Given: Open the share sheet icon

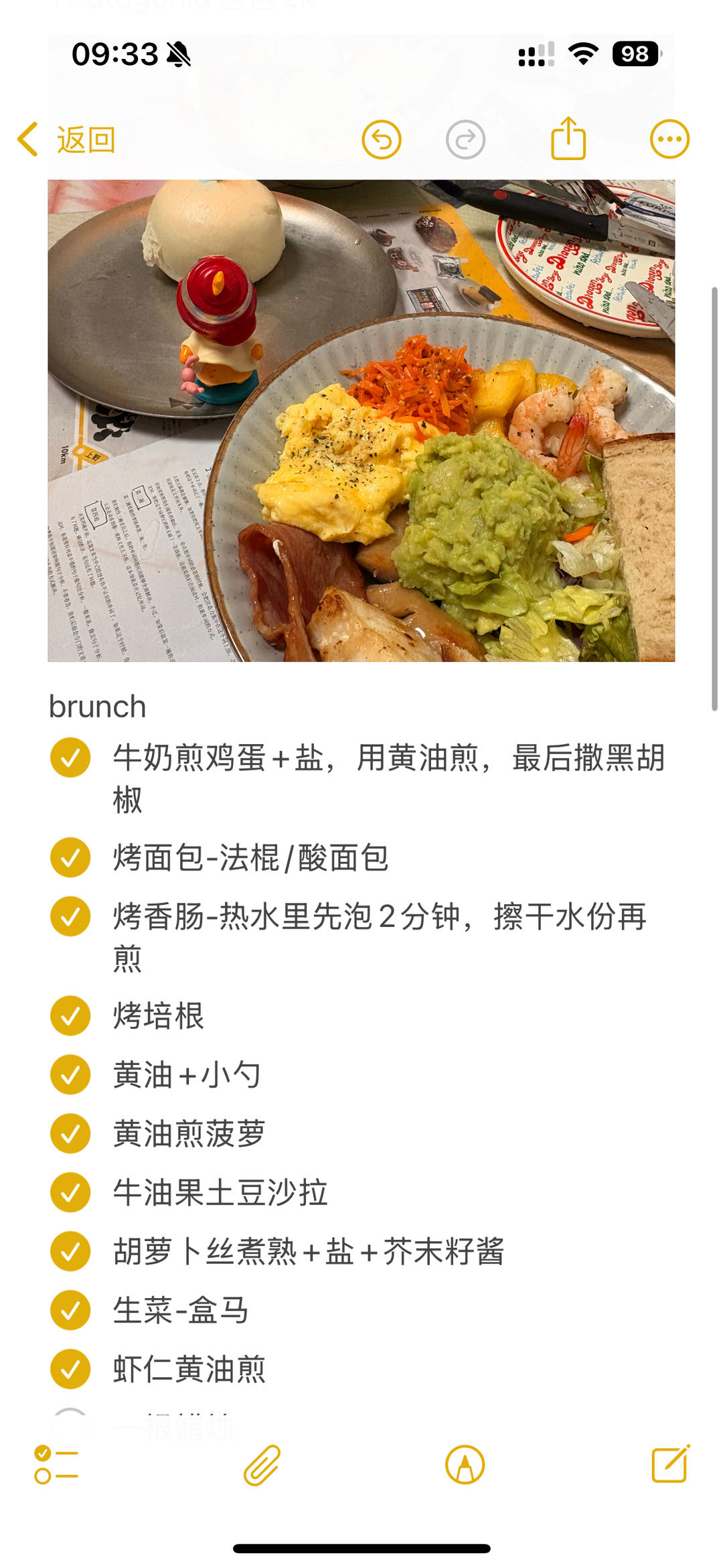Looking at the screenshot, I should coord(568,139).
